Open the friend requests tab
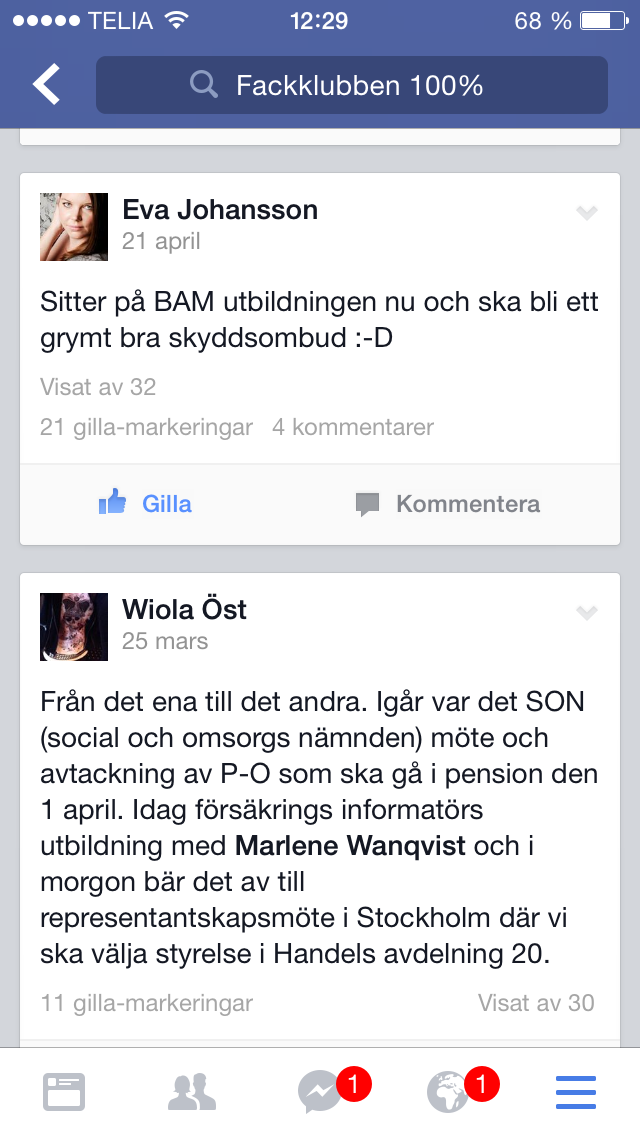The width and height of the screenshot is (640, 1136). (x=192, y=1092)
